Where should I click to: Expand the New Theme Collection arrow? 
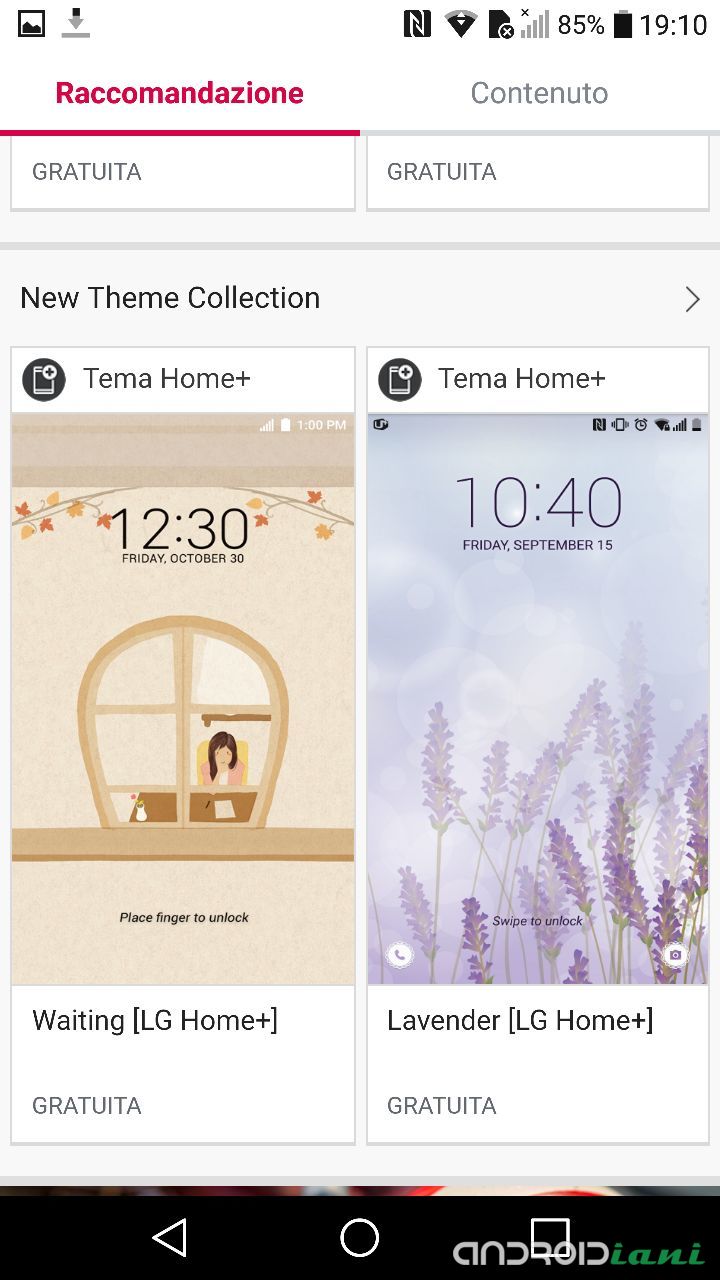coord(692,299)
